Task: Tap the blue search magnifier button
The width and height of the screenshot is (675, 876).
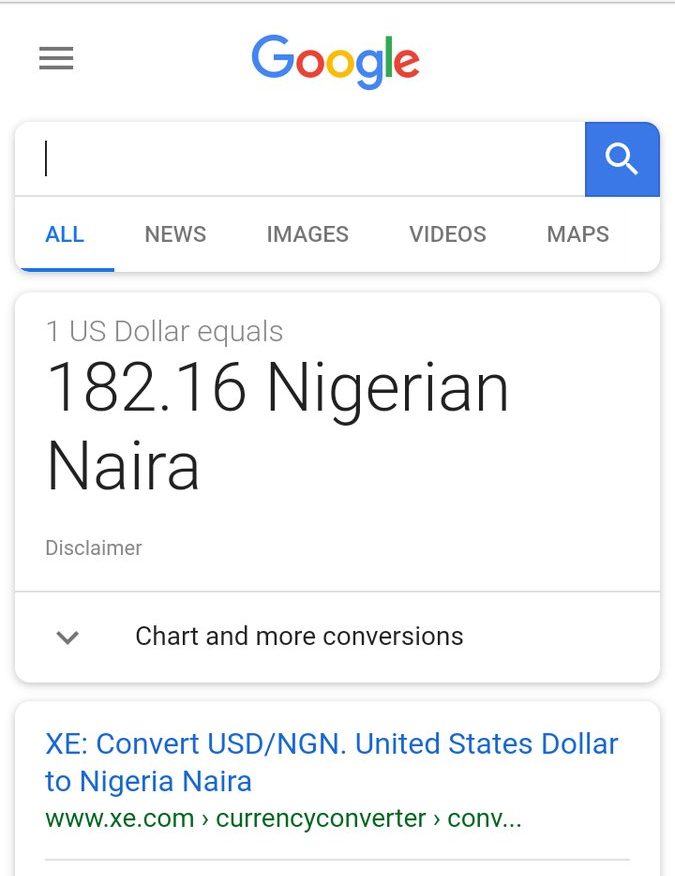Action: click(x=622, y=159)
